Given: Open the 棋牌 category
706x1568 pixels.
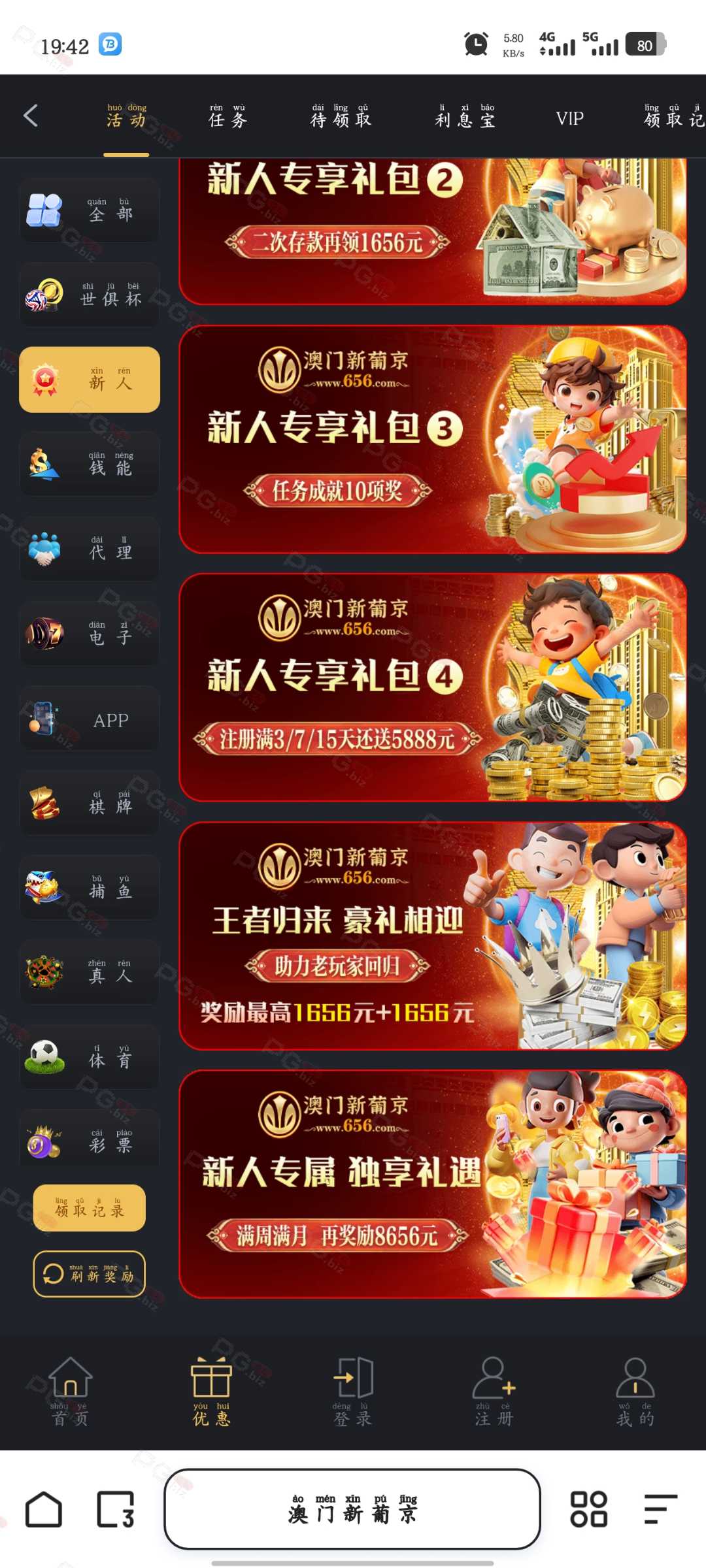Looking at the screenshot, I should (90, 803).
